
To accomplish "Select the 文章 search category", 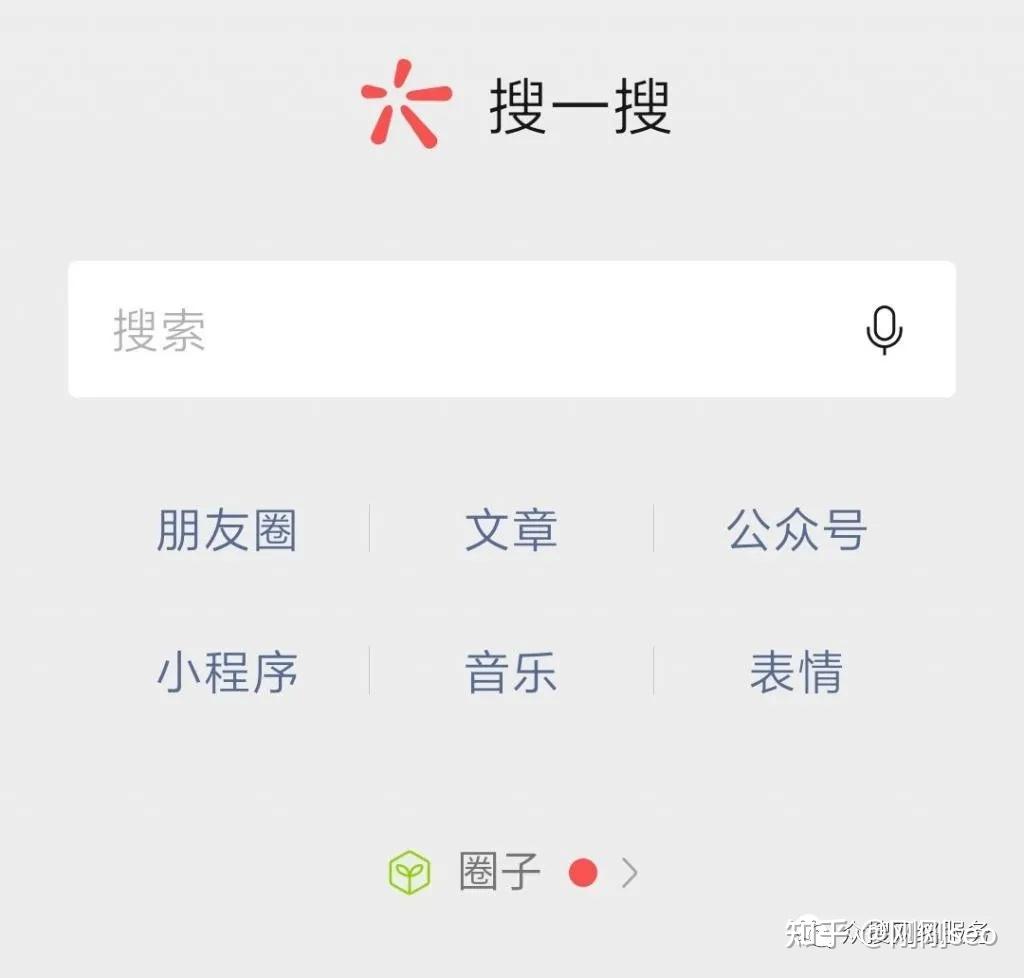I will point(511,530).
